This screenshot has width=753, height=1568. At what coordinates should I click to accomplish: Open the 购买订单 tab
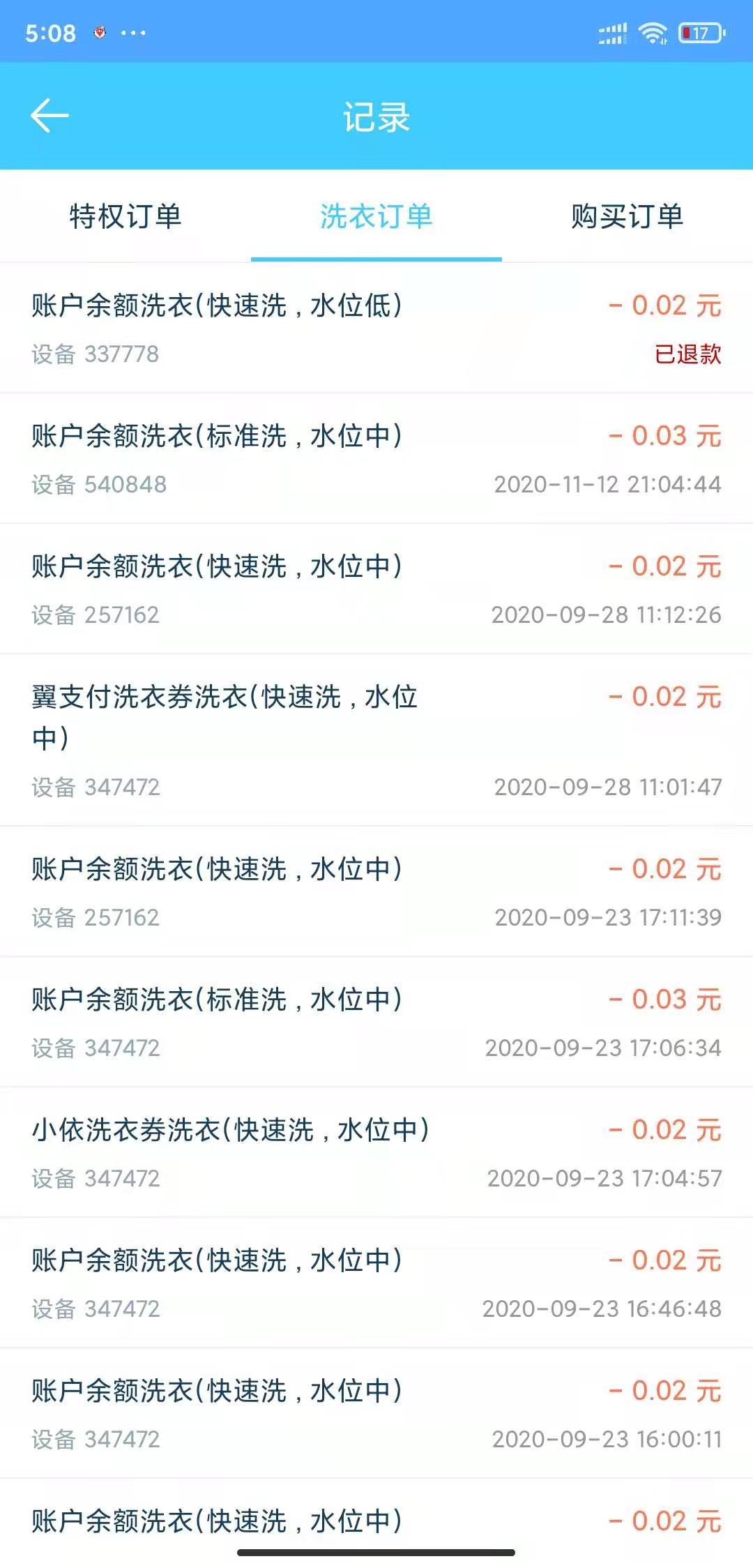pos(627,217)
